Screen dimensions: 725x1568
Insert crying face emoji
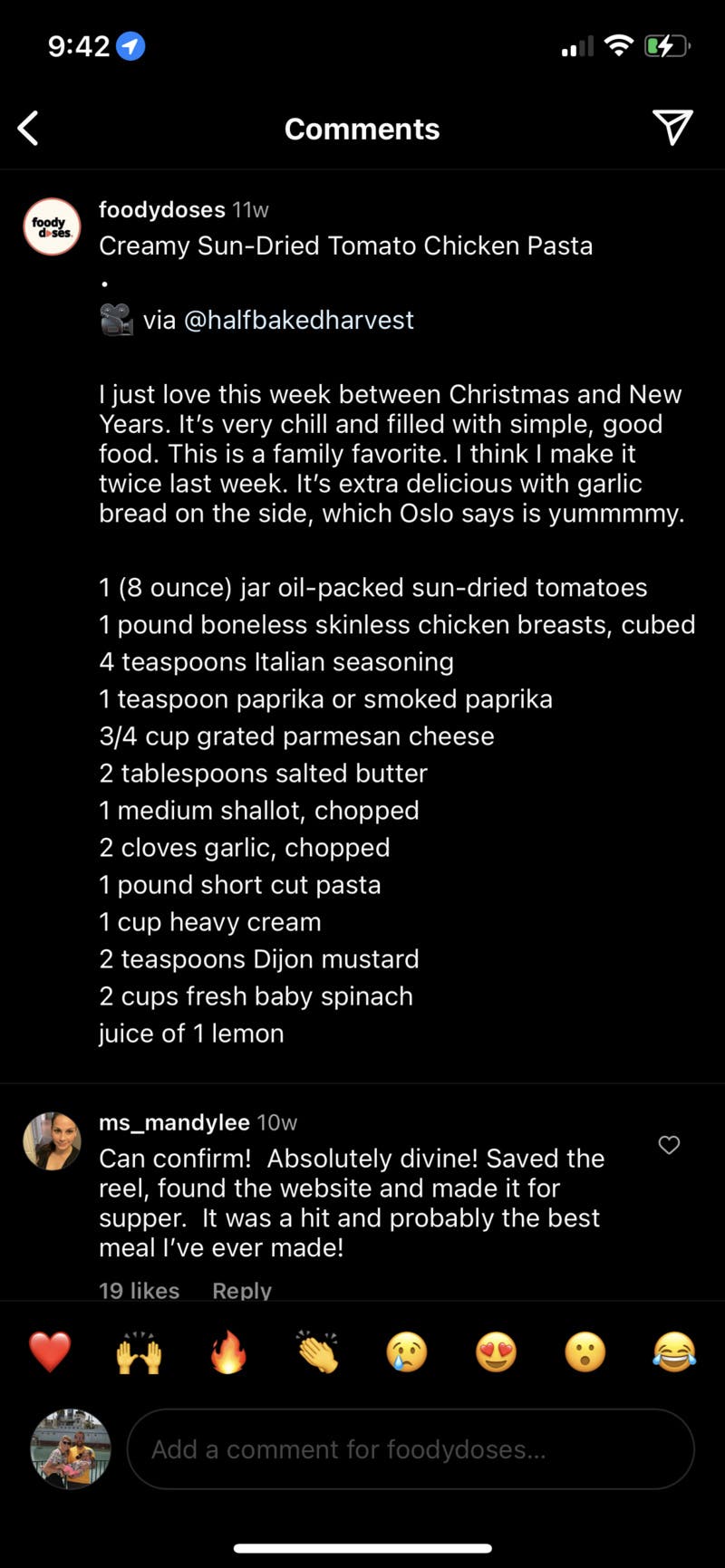407,1352
